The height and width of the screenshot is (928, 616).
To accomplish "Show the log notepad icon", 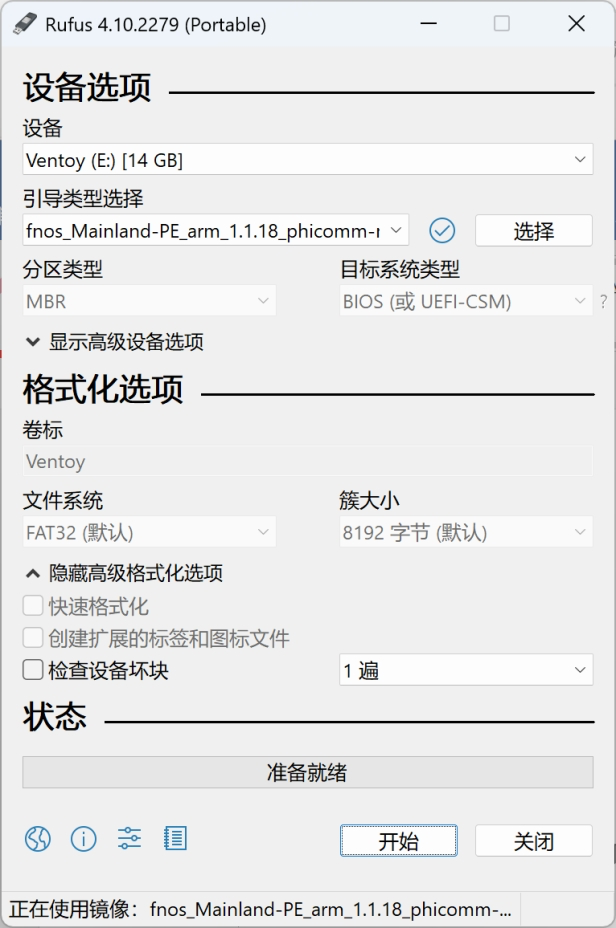I will click(175, 838).
